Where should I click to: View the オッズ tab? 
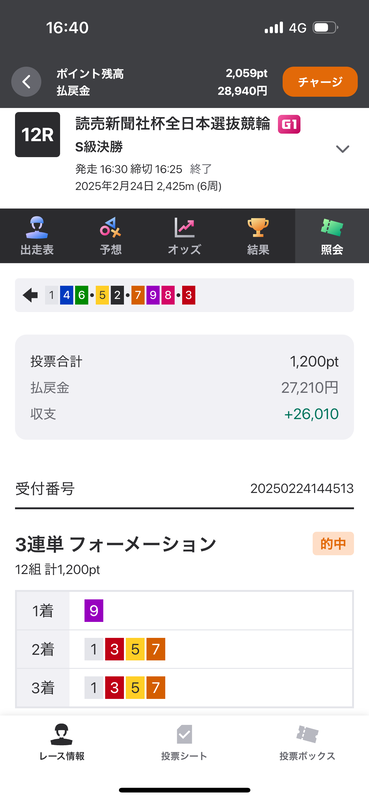[x=184, y=236]
